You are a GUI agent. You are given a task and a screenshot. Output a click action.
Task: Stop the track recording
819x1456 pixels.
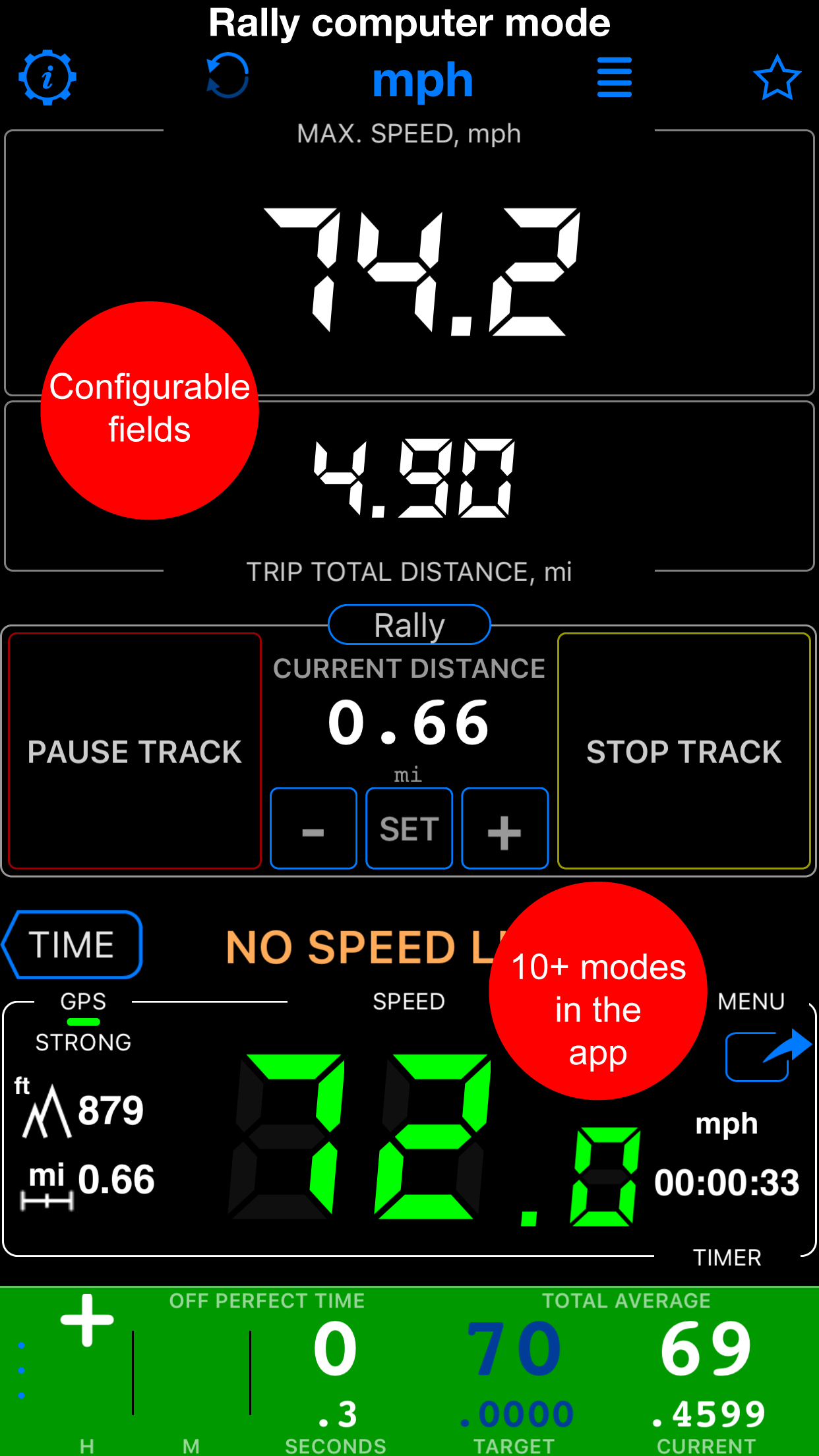point(684,751)
